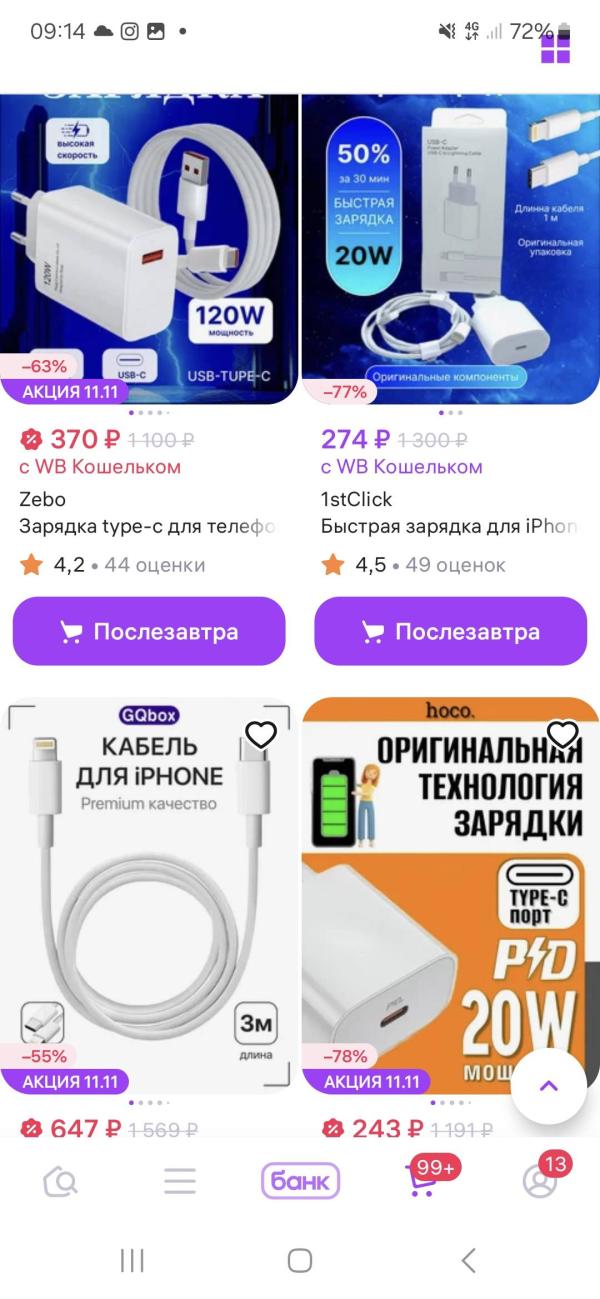This screenshot has height=1299, width=600.
Task: Open the Zebo 120W charger product card
Action: point(150,250)
